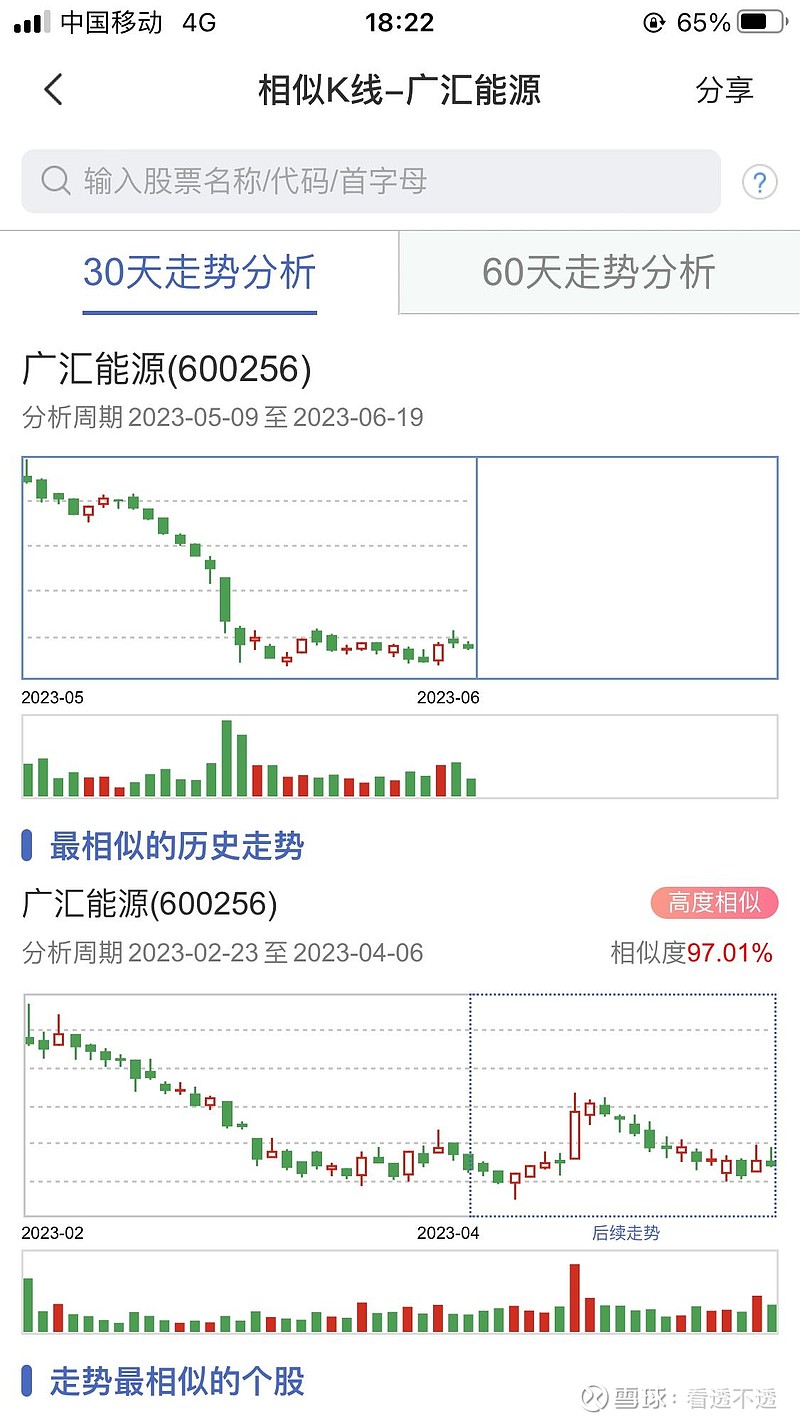Viewport: 800px width, 1423px height.
Task: Open the help question mark icon
Action: (x=760, y=181)
